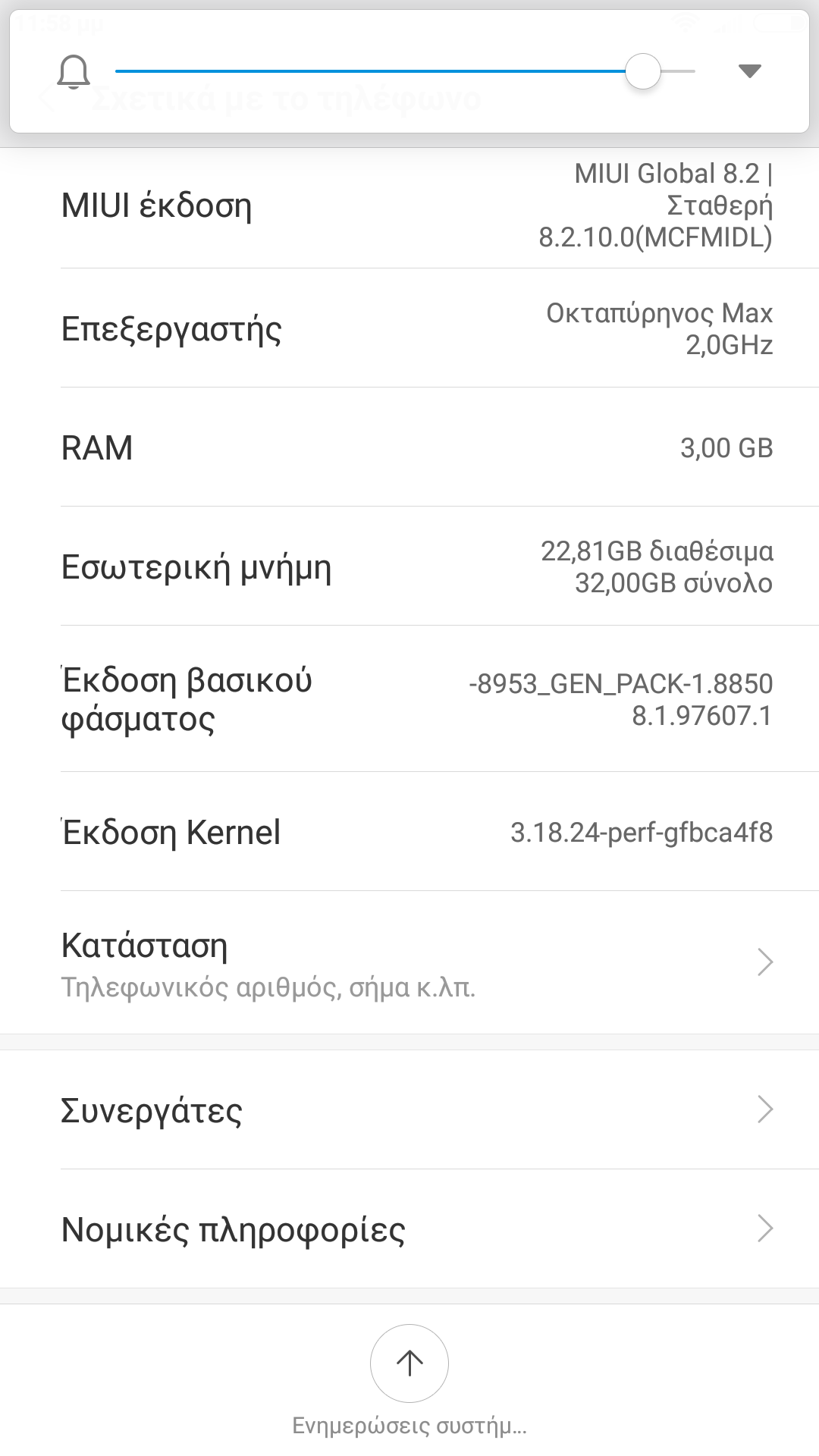Screen dimensions: 819x1456
Task: Open the Κατάσταση status row
Action: coord(409,963)
